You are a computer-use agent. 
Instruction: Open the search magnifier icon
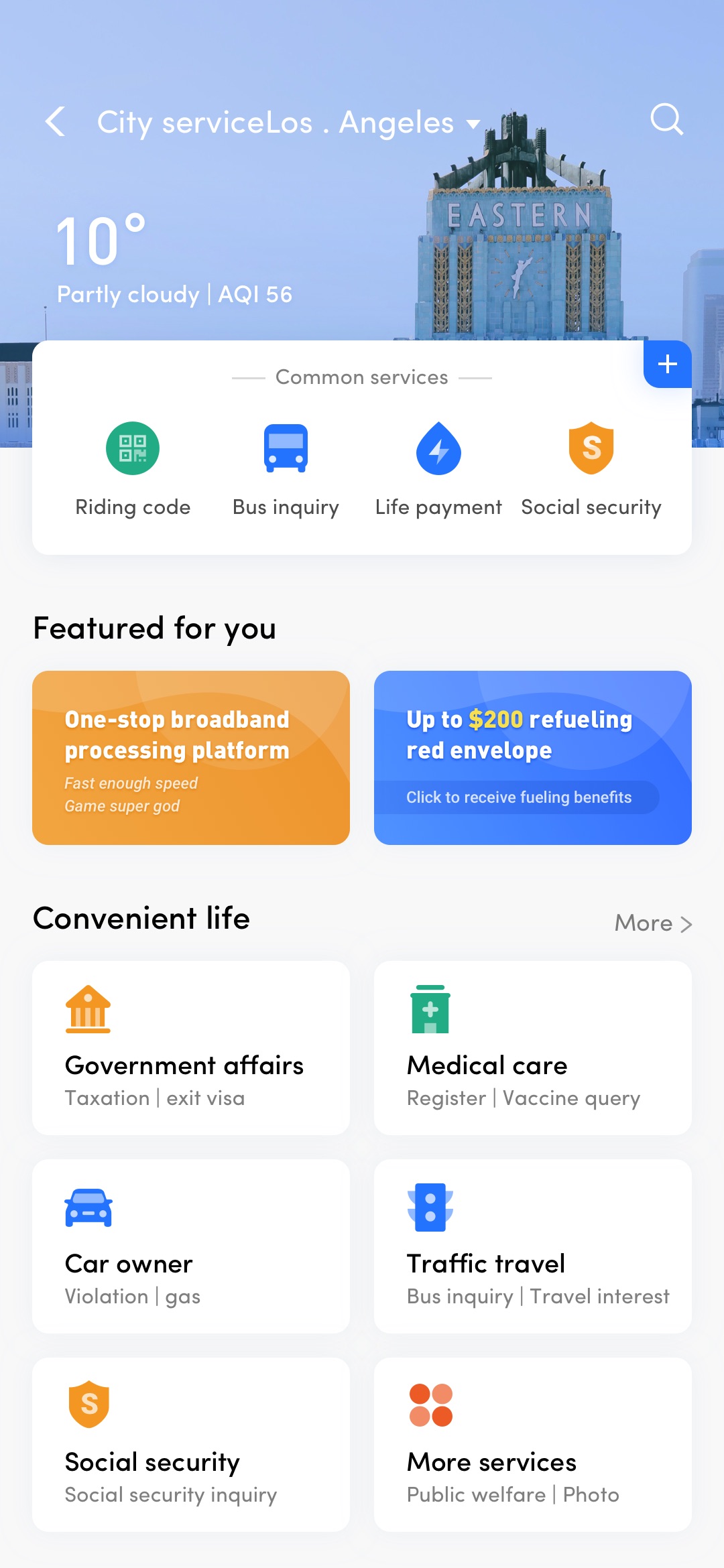667,120
